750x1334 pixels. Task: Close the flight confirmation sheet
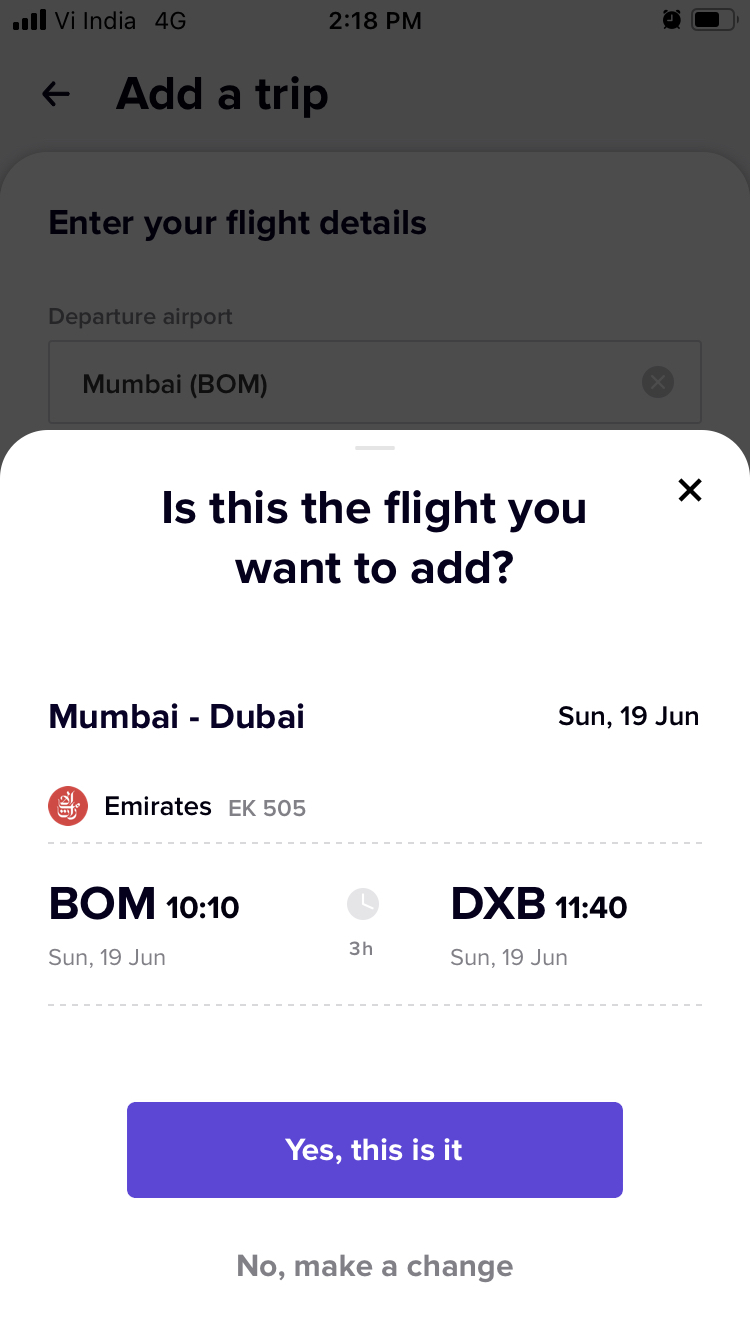(x=690, y=490)
